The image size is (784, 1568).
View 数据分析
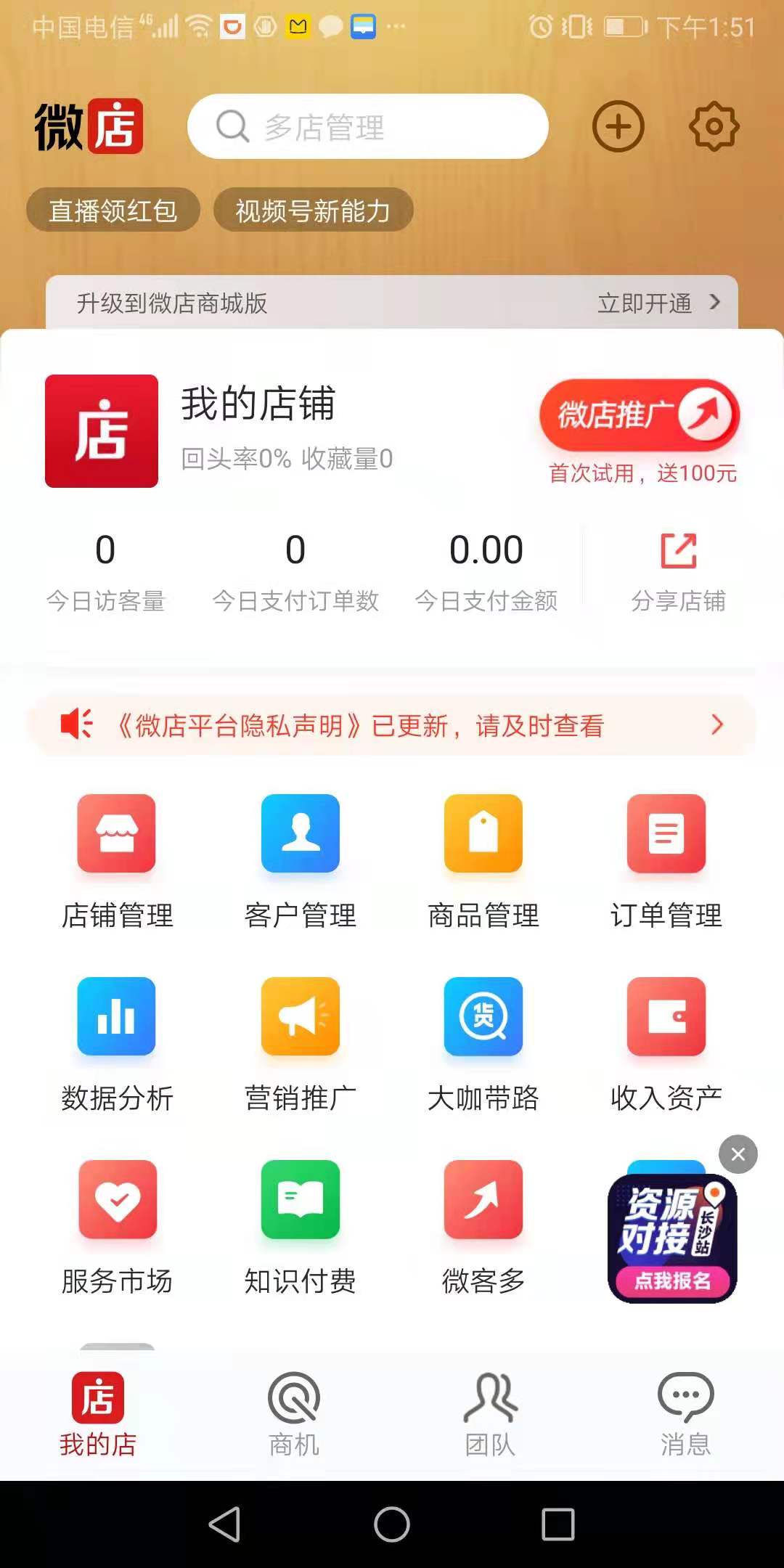coord(117,1044)
